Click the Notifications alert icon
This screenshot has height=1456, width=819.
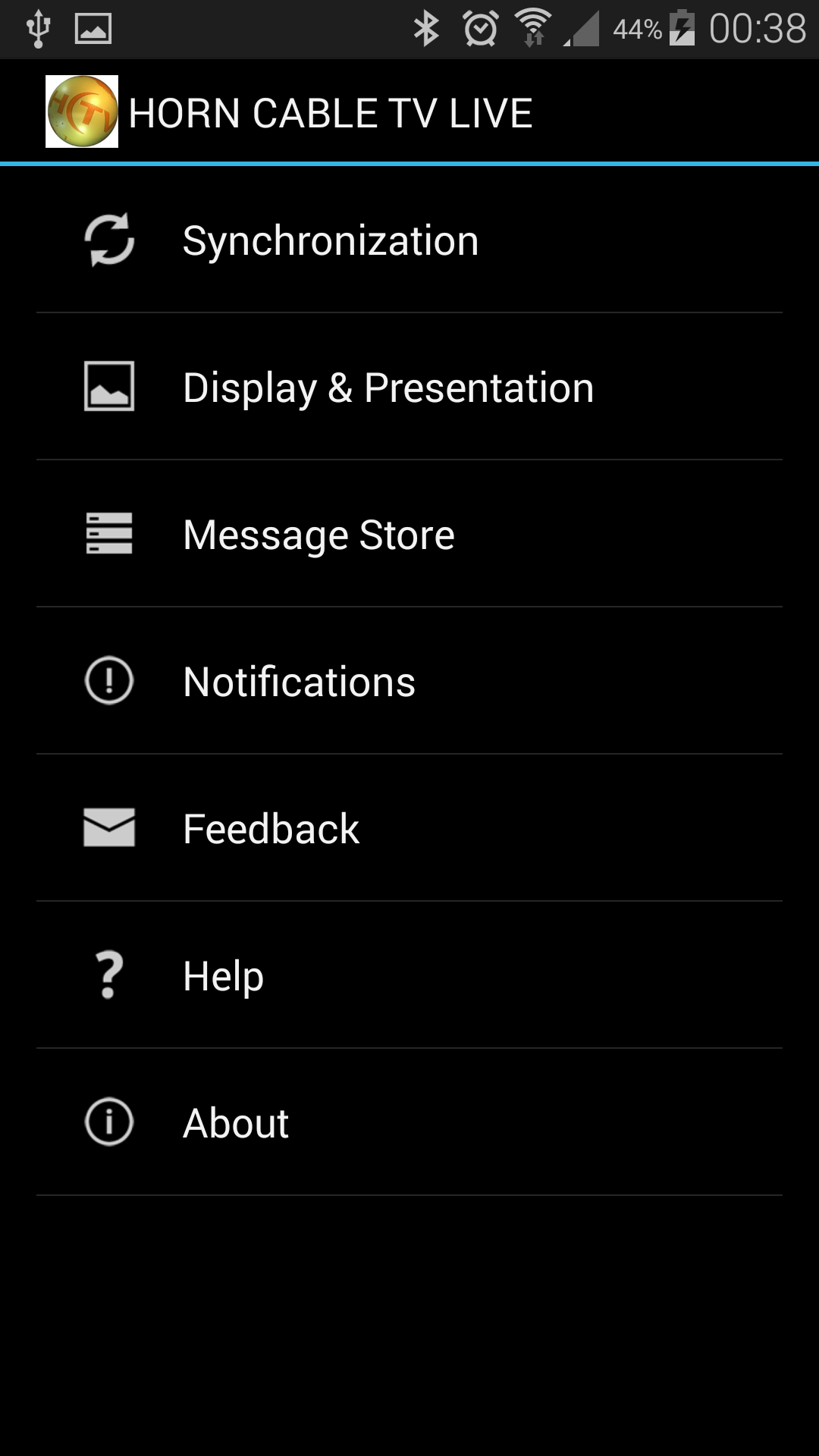point(108,681)
